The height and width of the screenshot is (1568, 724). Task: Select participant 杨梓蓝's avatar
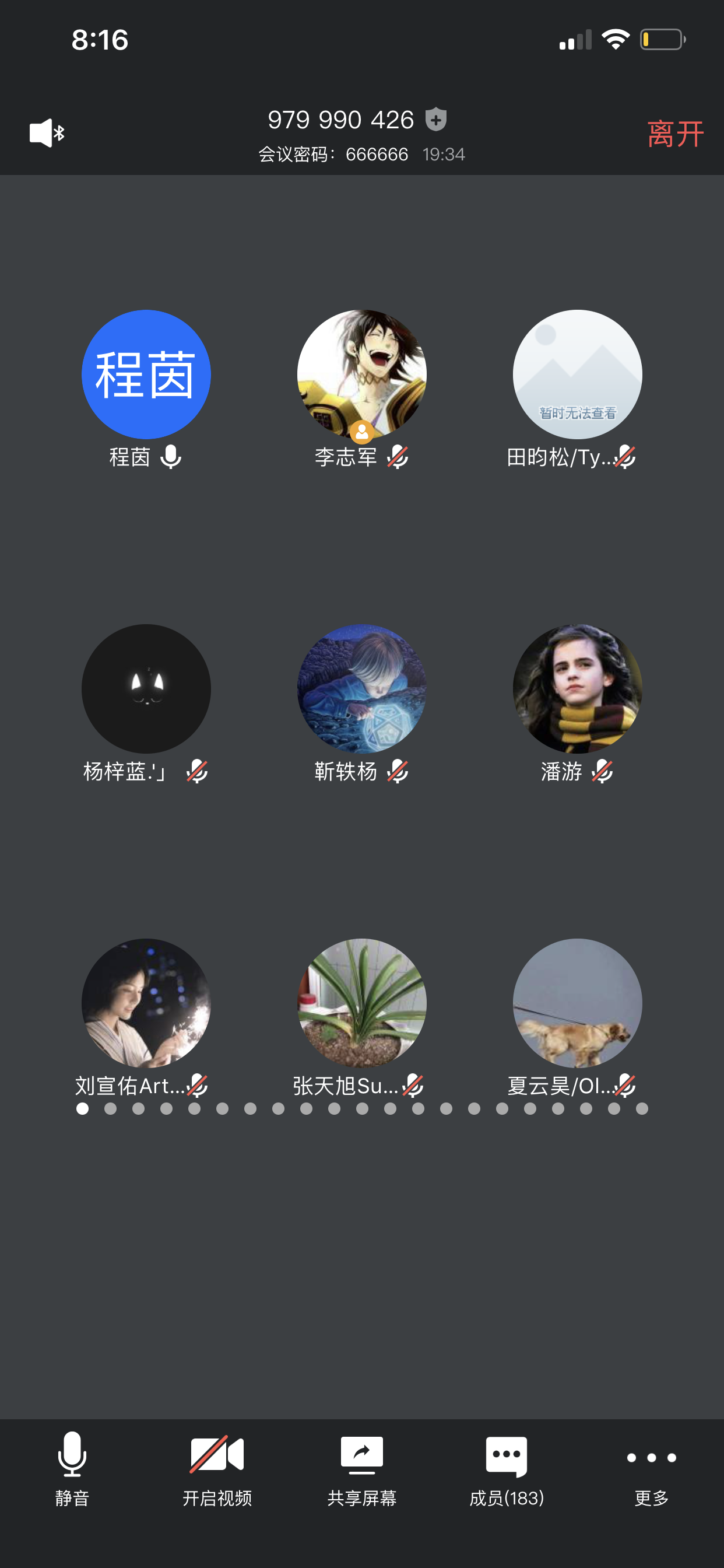click(146, 688)
